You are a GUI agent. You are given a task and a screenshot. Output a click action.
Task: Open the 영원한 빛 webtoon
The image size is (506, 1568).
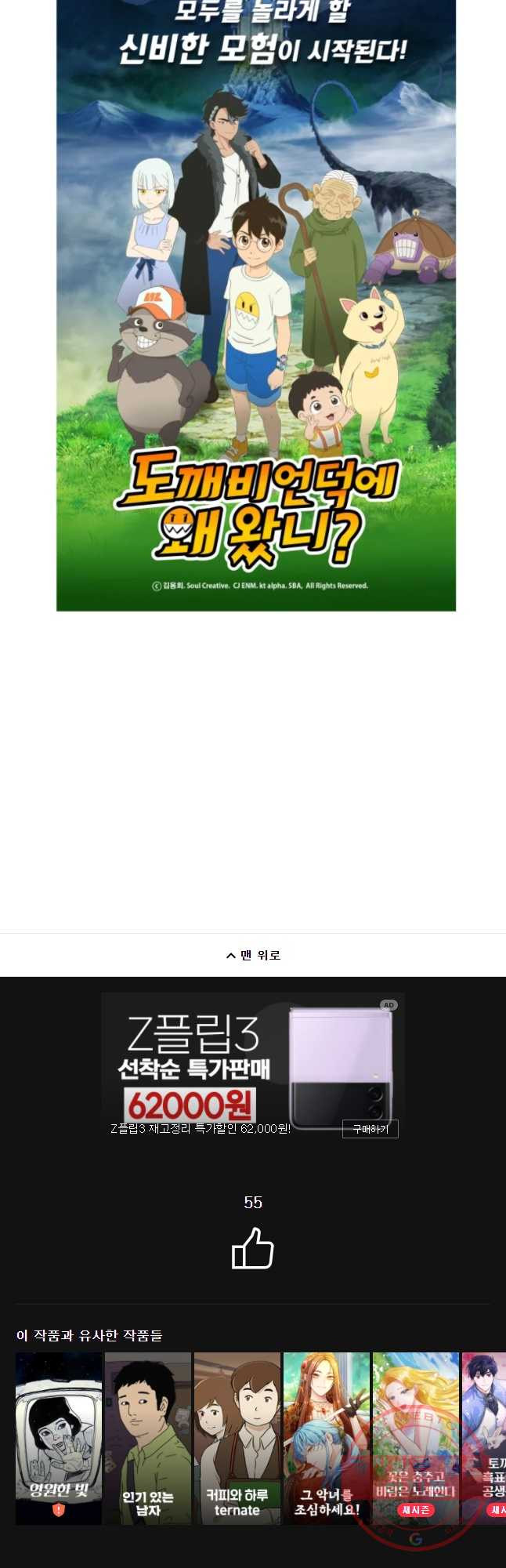coord(59,1438)
